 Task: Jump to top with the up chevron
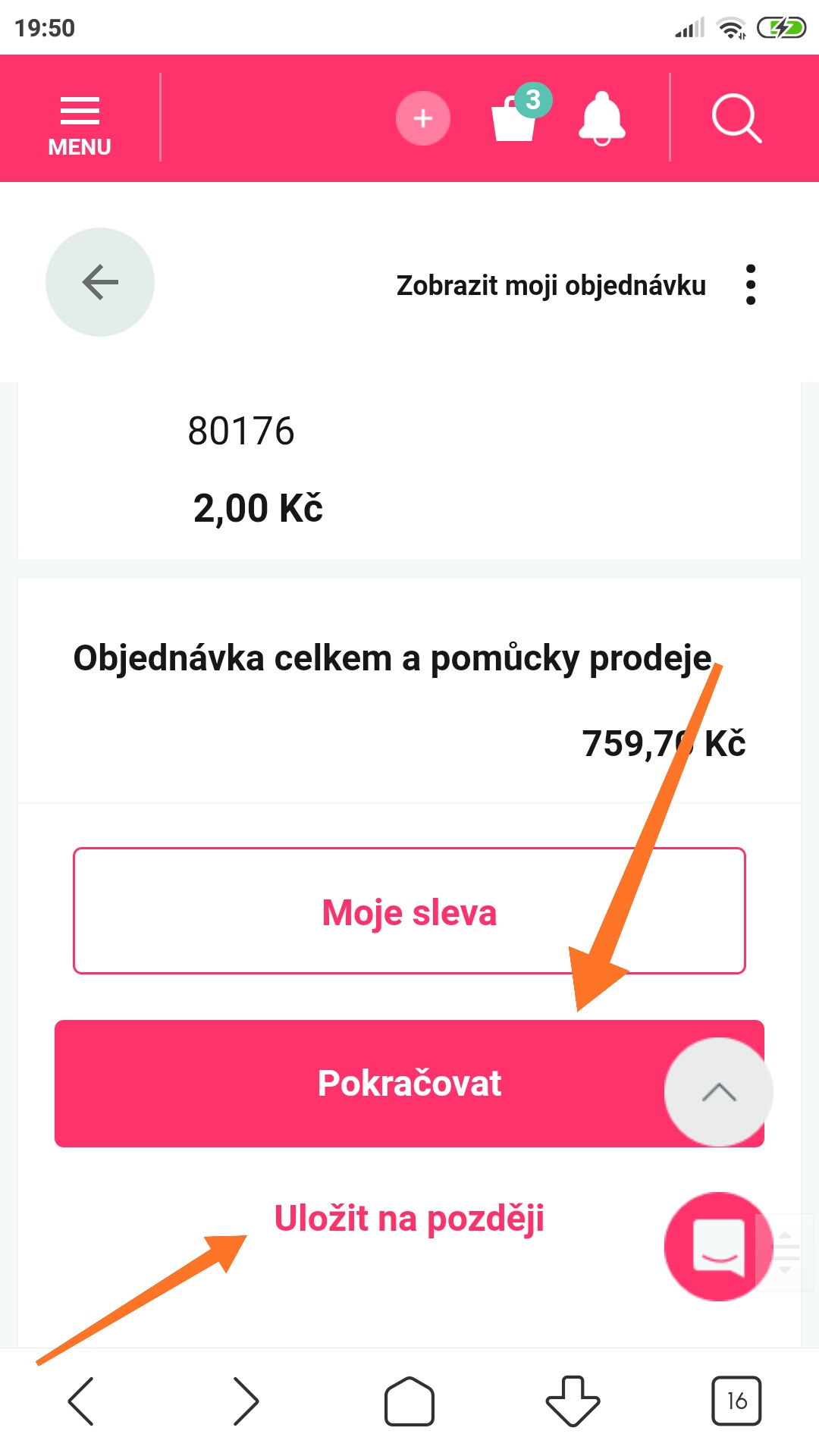719,1092
